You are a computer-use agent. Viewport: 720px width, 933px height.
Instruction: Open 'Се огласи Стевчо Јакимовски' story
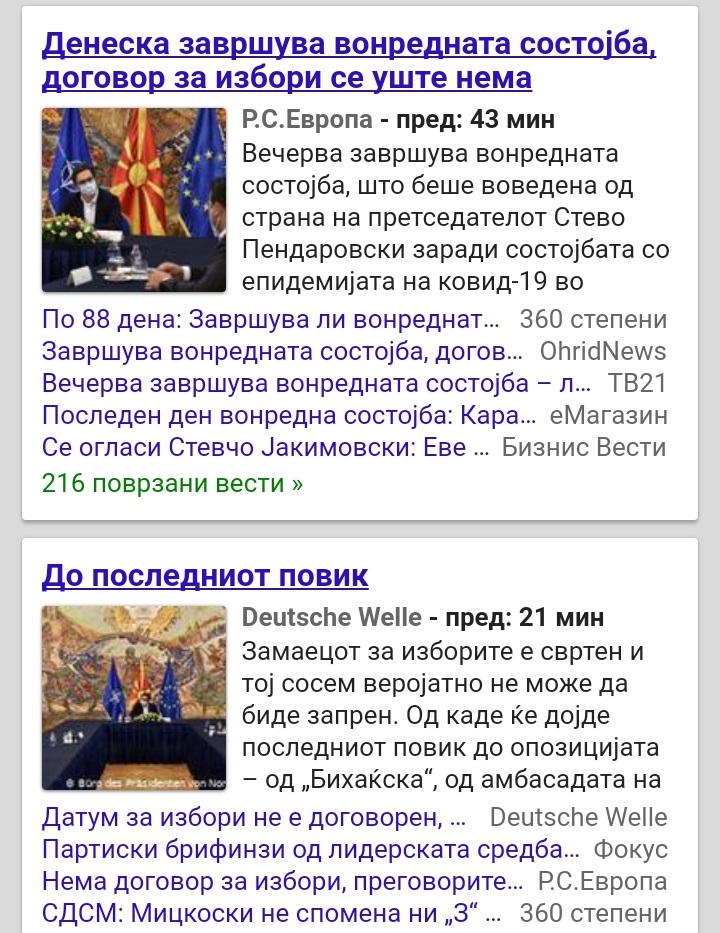click(266, 448)
